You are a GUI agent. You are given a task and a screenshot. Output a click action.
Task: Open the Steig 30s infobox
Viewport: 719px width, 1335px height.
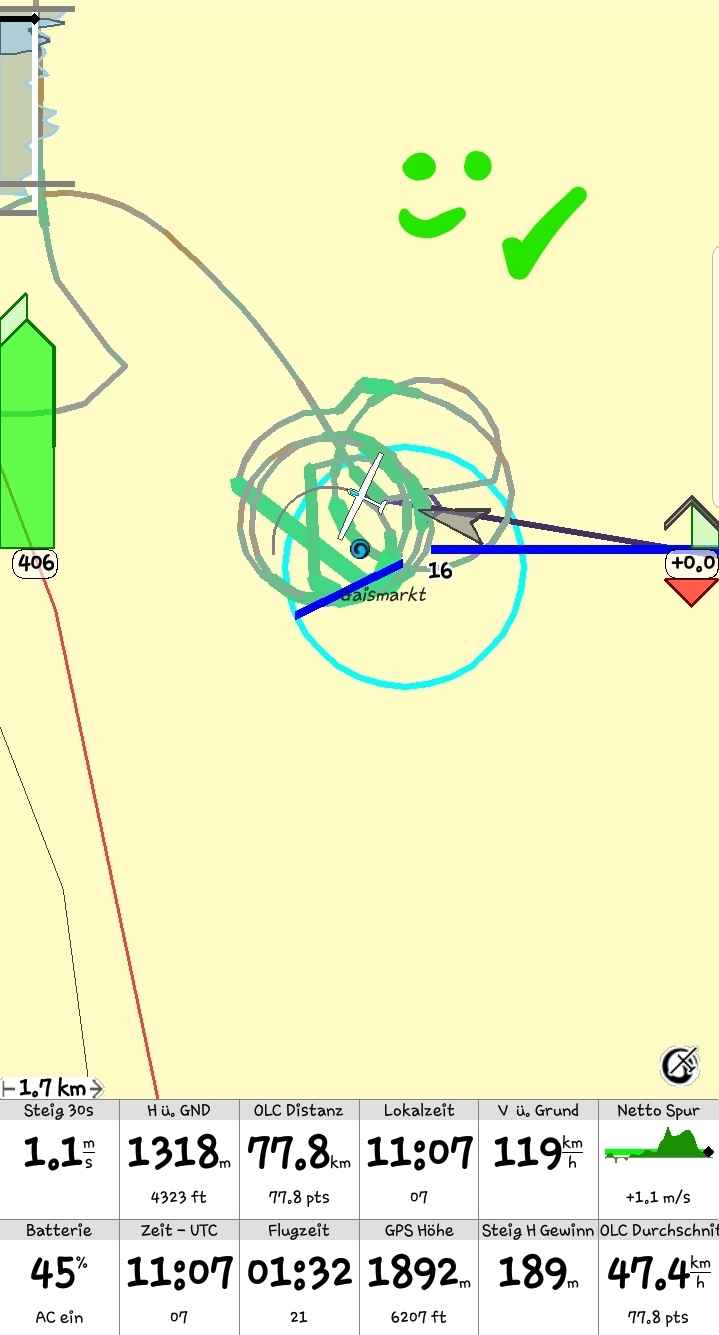coord(60,1158)
